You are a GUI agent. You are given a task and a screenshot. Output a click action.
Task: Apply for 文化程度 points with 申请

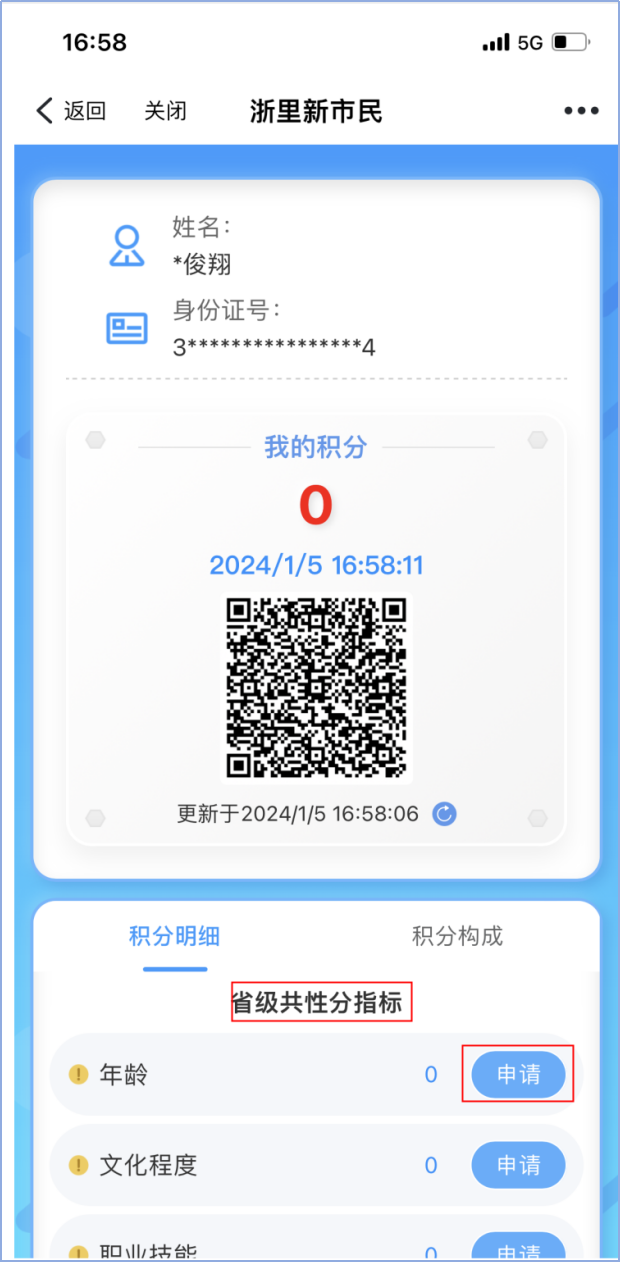click(x=518, y=1165)
